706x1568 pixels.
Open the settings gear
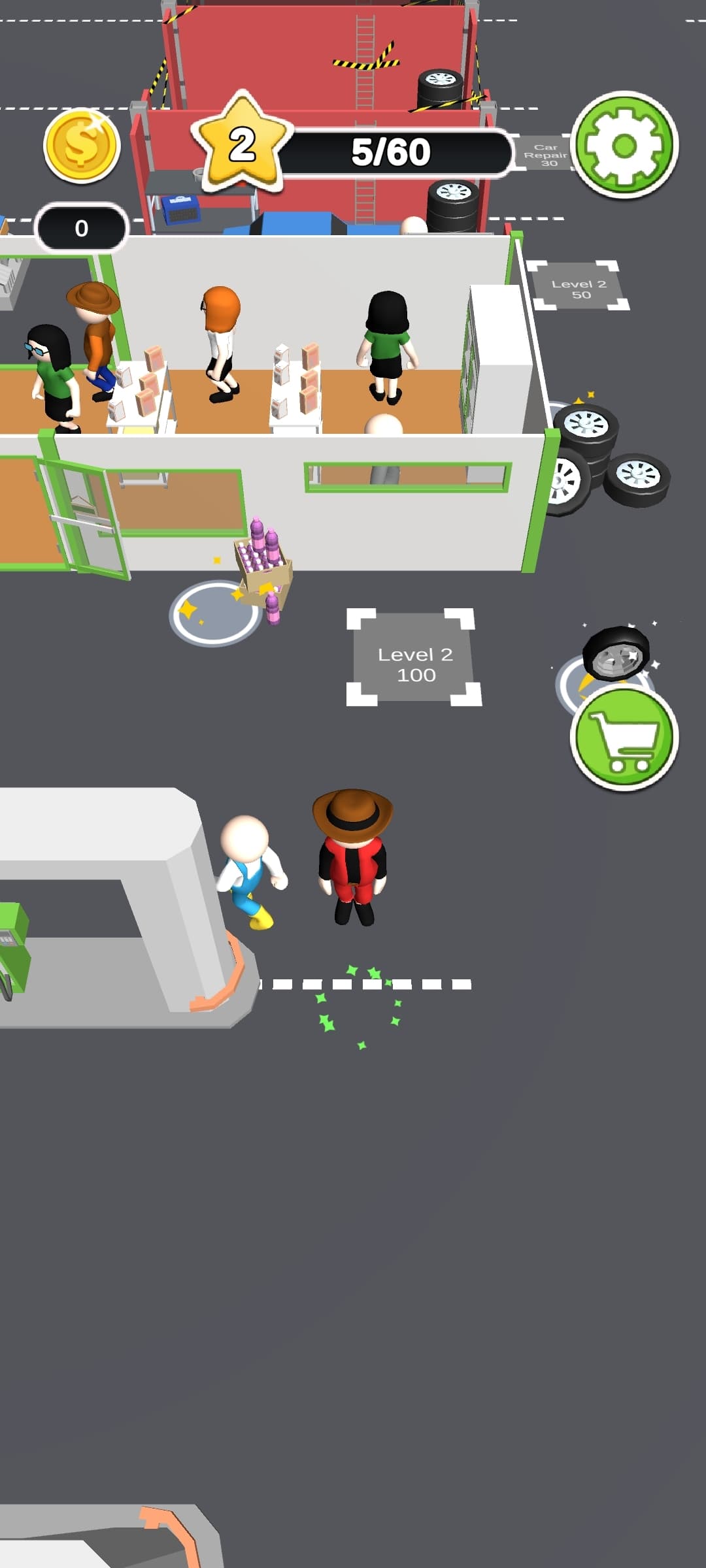coord(624,145)
